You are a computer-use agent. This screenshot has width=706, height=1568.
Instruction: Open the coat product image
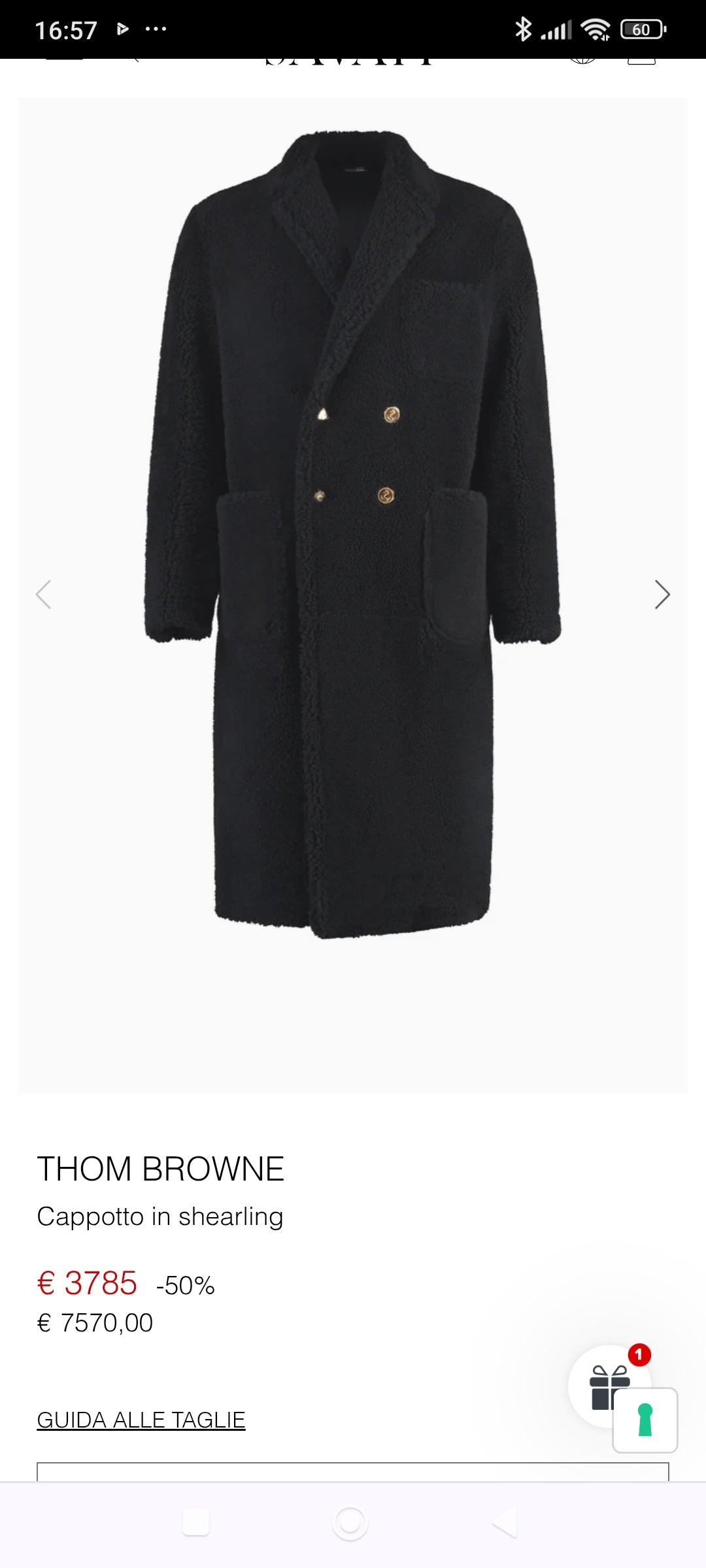pyautogui.click(x=353, y=536)
